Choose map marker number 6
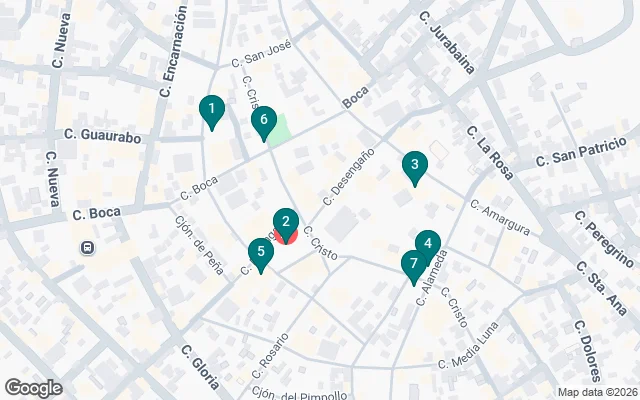The height and width of the screenshot is (400, 640). click(x=263, y=121)
